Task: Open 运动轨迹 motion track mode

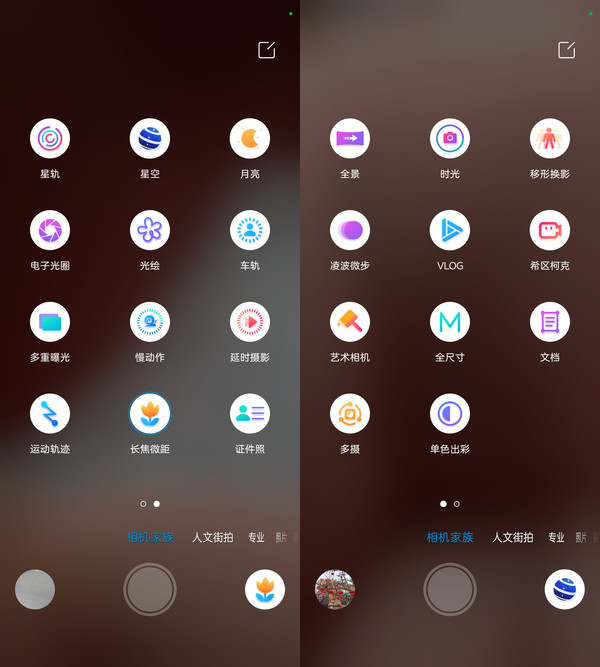Action: tap(50, 413)
